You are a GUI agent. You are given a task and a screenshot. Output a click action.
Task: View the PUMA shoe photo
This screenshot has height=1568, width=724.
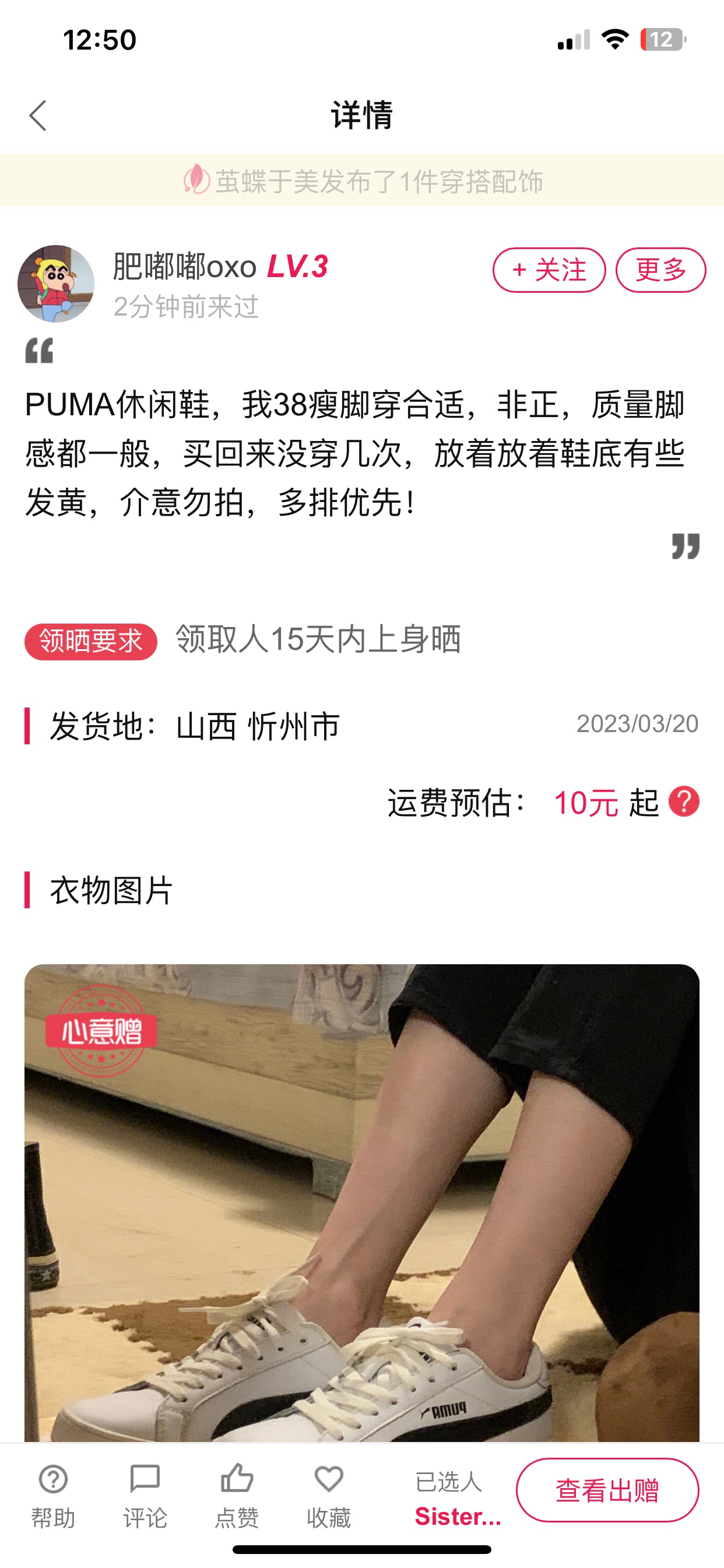[362, 1202]
